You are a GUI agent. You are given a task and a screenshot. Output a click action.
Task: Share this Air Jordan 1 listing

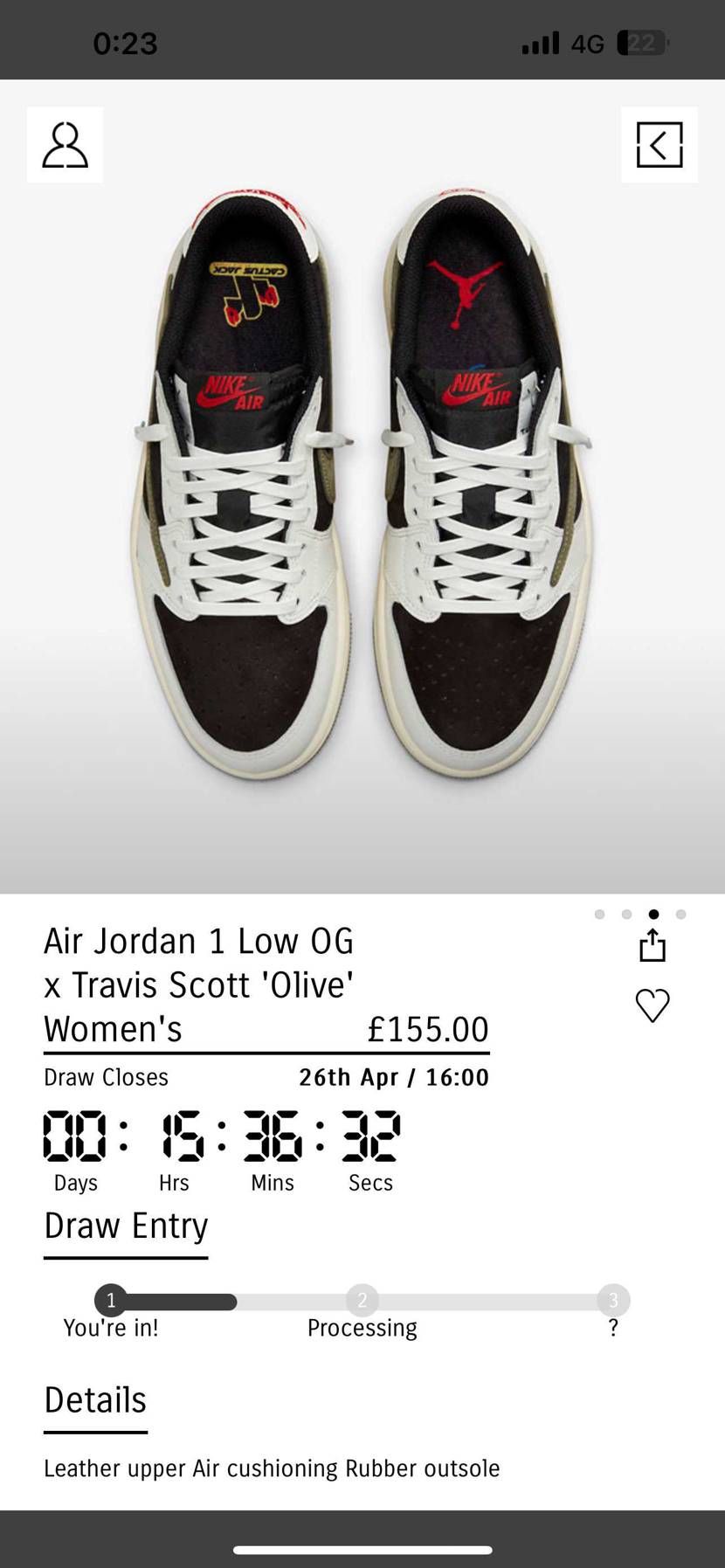pyautogui.click(x=652, y=945)
